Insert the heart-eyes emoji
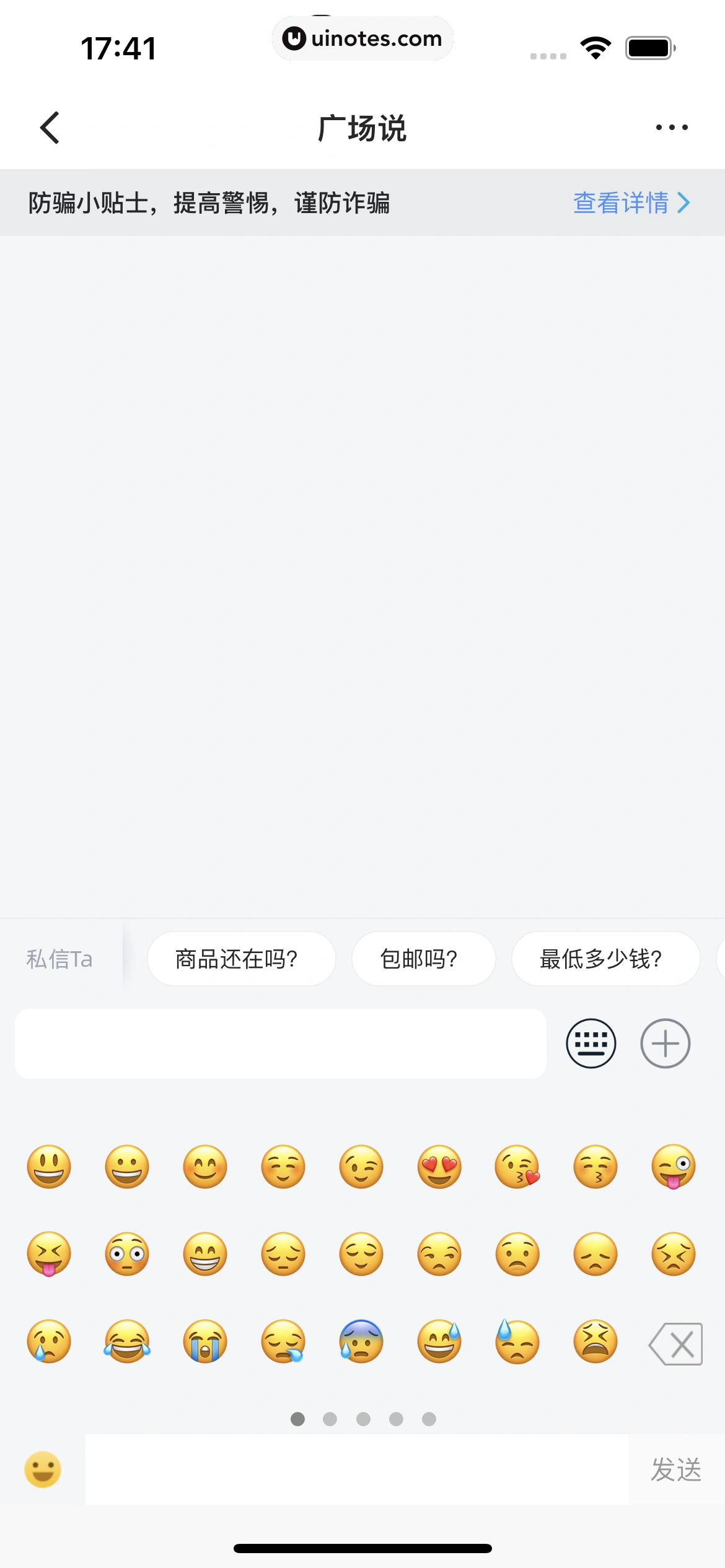This screenshot has width=725, height=1568. (439, 1167)
